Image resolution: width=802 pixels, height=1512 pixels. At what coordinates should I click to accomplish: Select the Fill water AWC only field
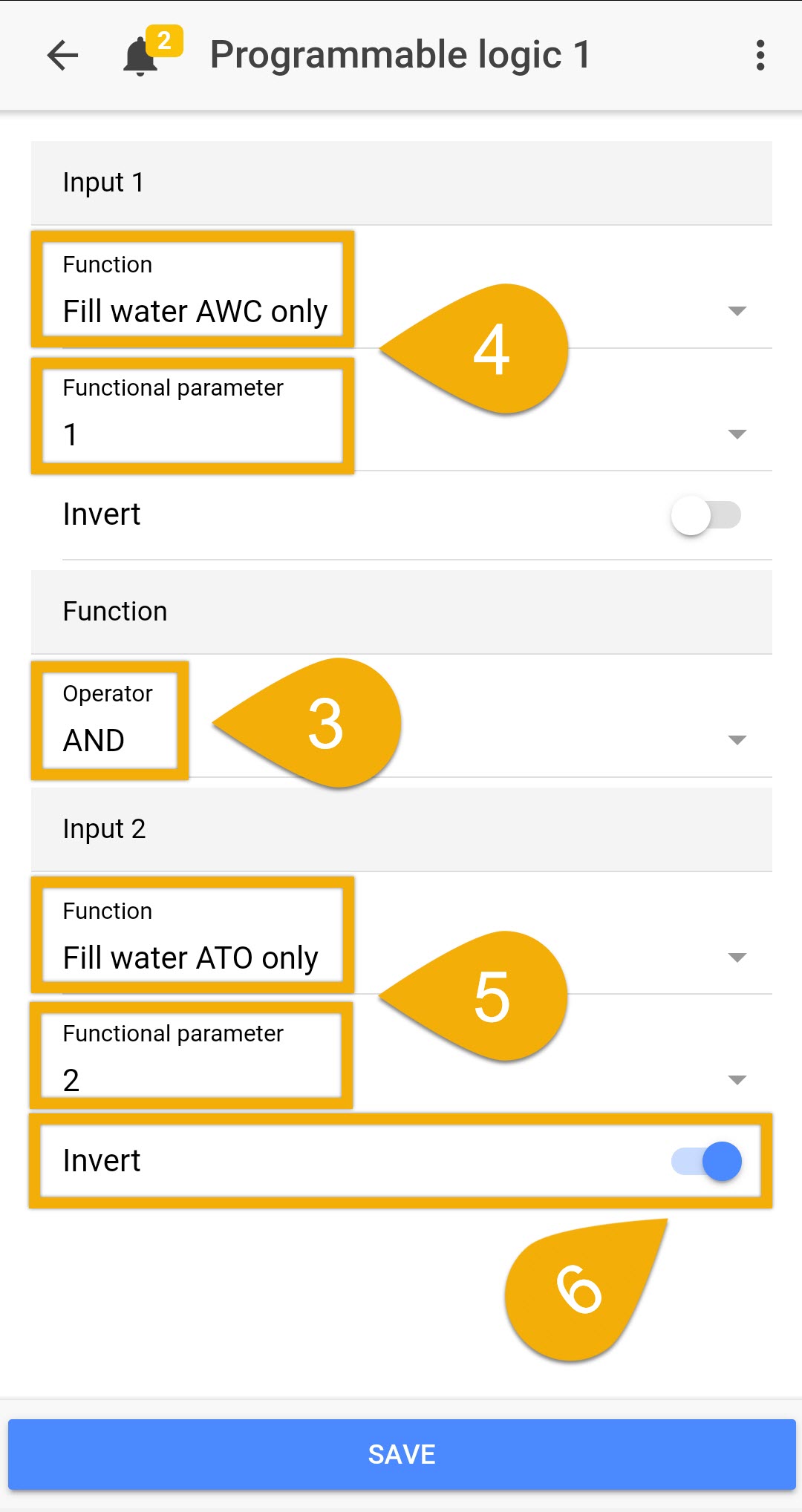pyautogui.click(x=195, y=310)
